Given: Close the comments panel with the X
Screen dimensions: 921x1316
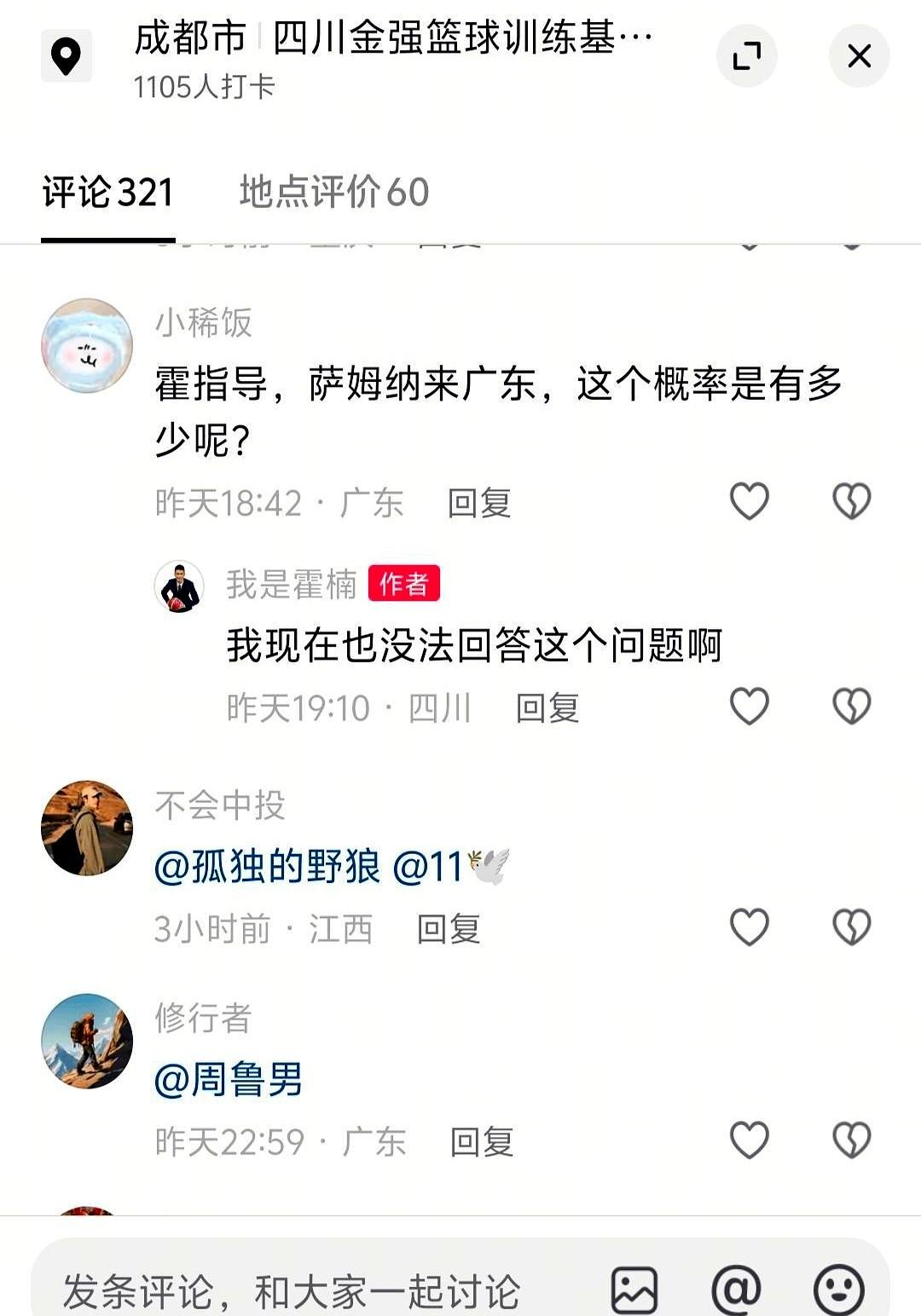Looking at the screenshot, I should tap(859, 56).
